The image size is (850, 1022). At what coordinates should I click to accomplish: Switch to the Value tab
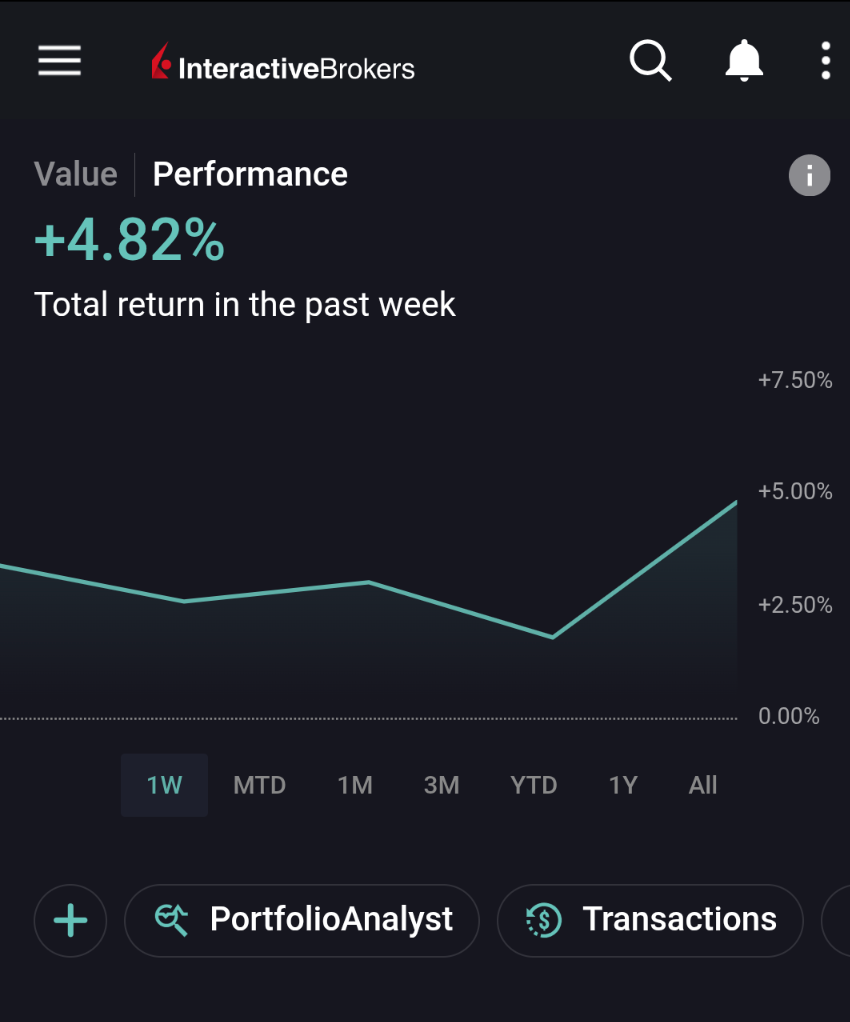[76, 174]
